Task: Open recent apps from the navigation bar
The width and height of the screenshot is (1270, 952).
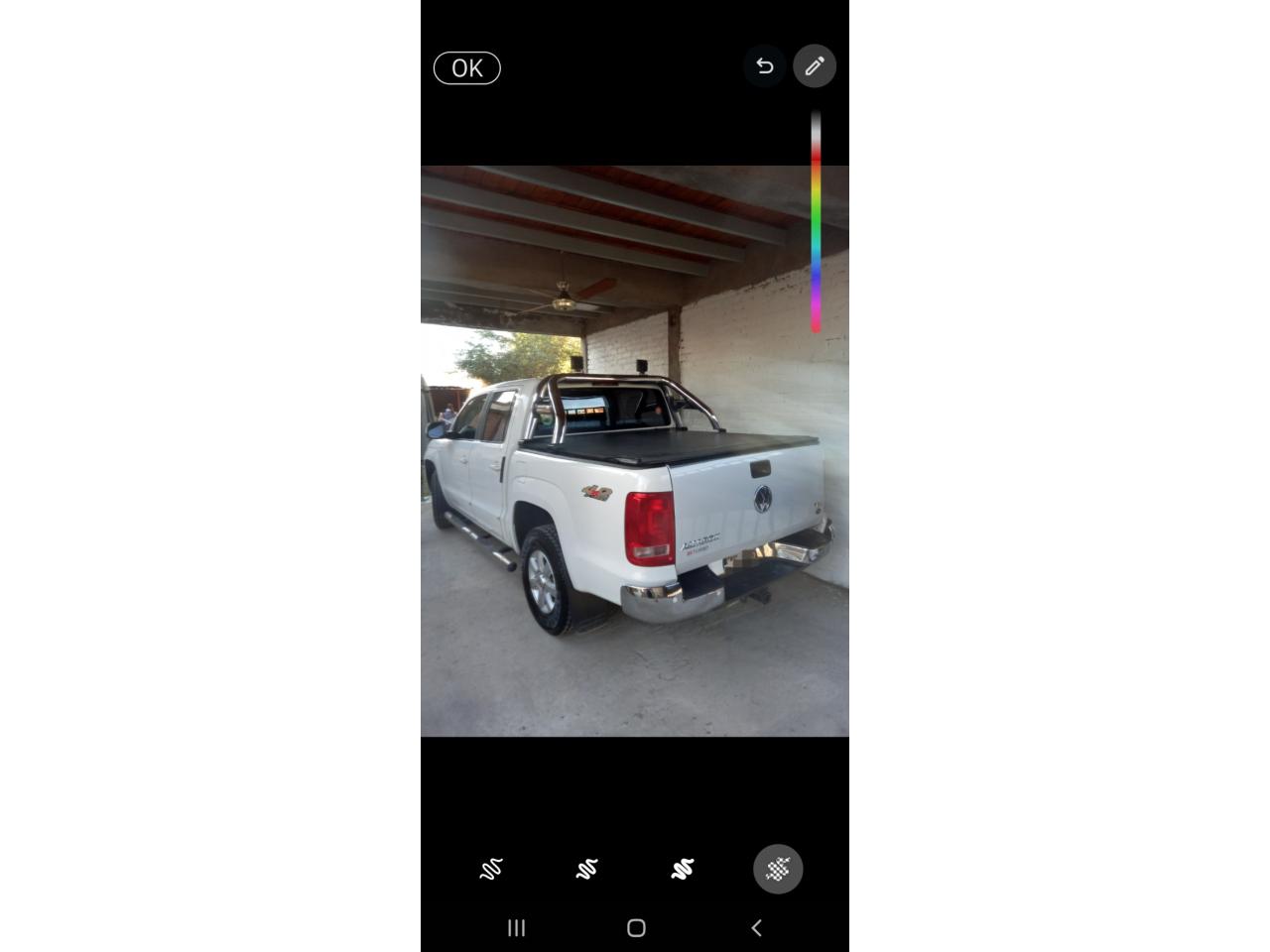Action: coord(516,928)
